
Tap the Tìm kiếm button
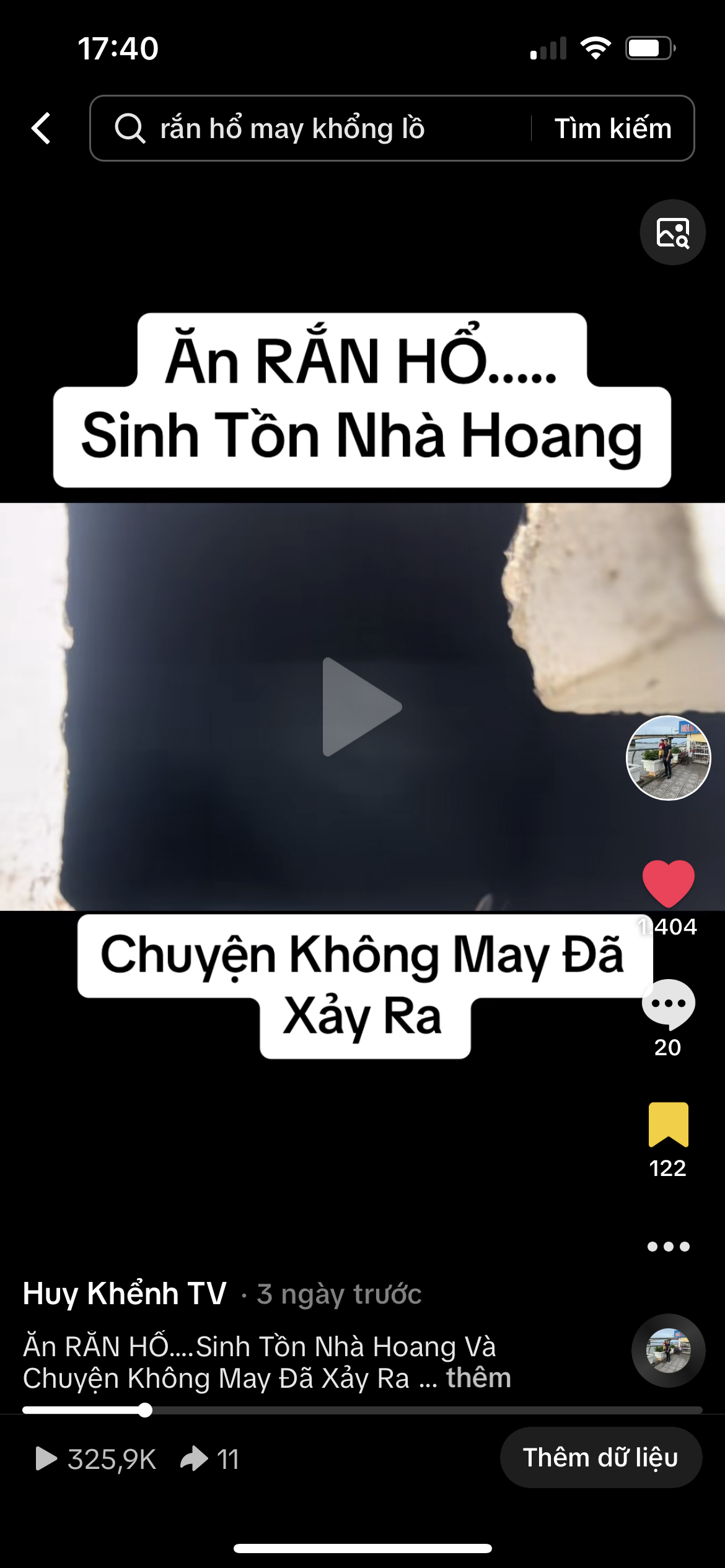(x=612, y=129)
